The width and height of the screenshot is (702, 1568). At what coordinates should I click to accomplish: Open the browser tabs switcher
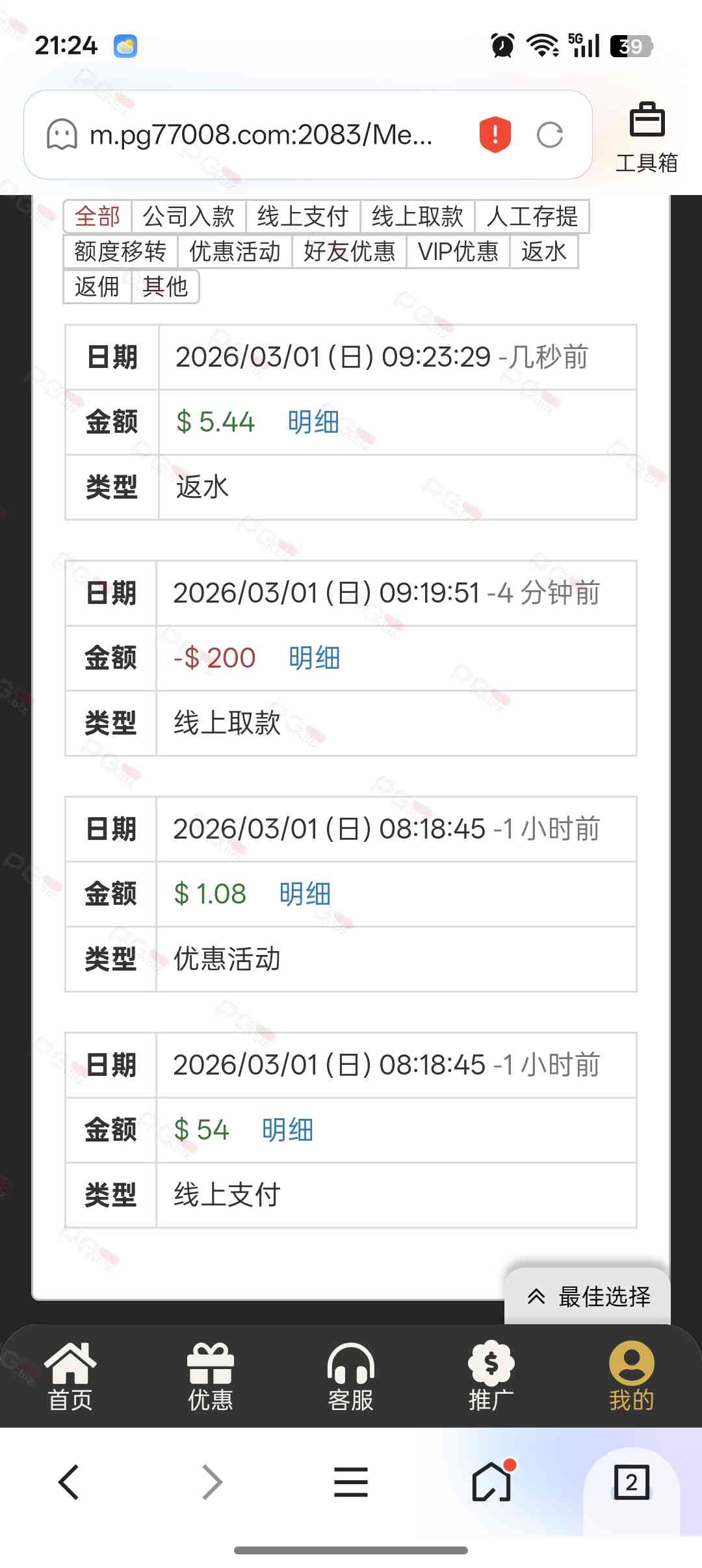point(631,1483)
